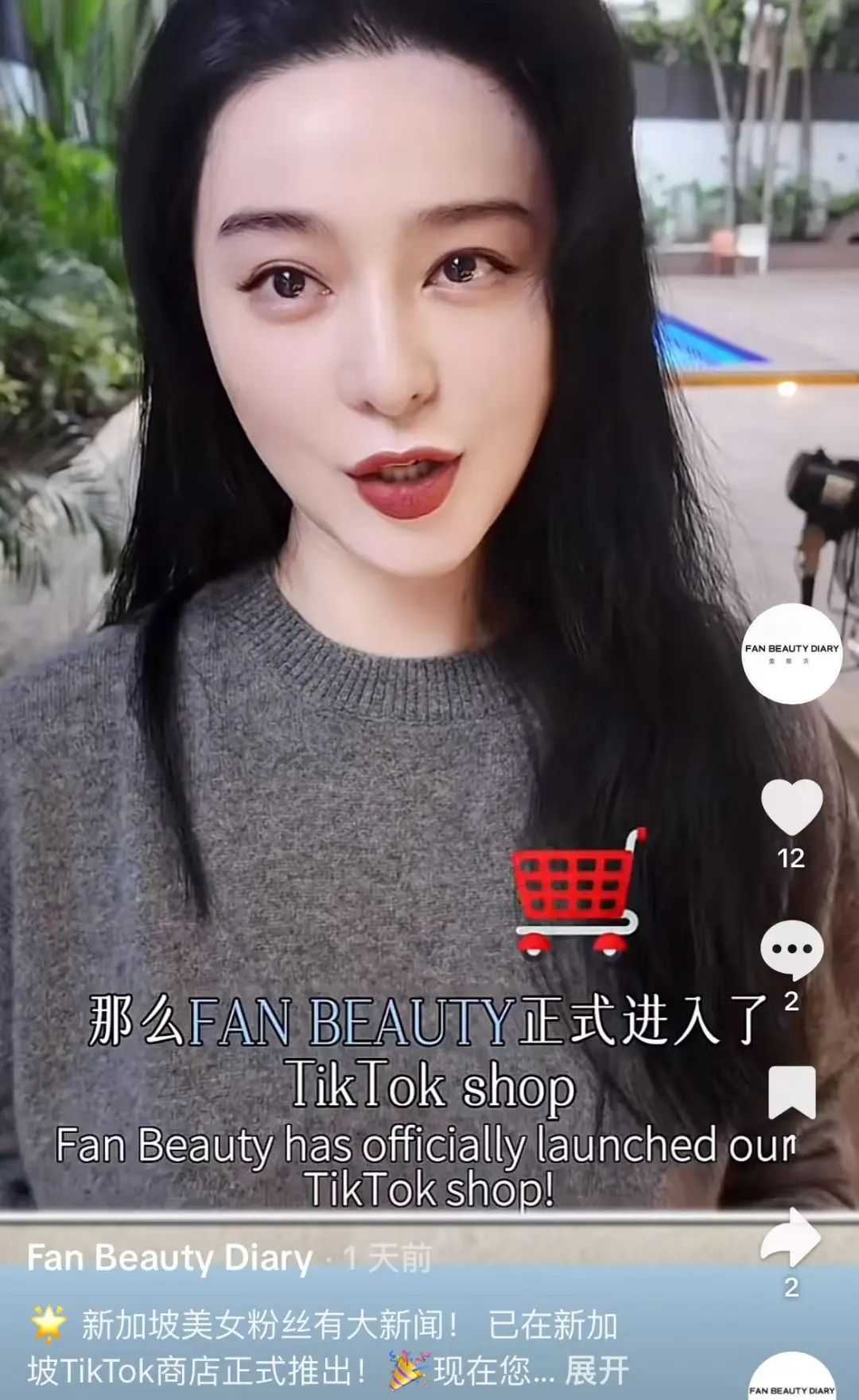Viewport: 859px width, 1400px height.
Task: Like the Fan Beauty Diary video
Action: point(791,807)
